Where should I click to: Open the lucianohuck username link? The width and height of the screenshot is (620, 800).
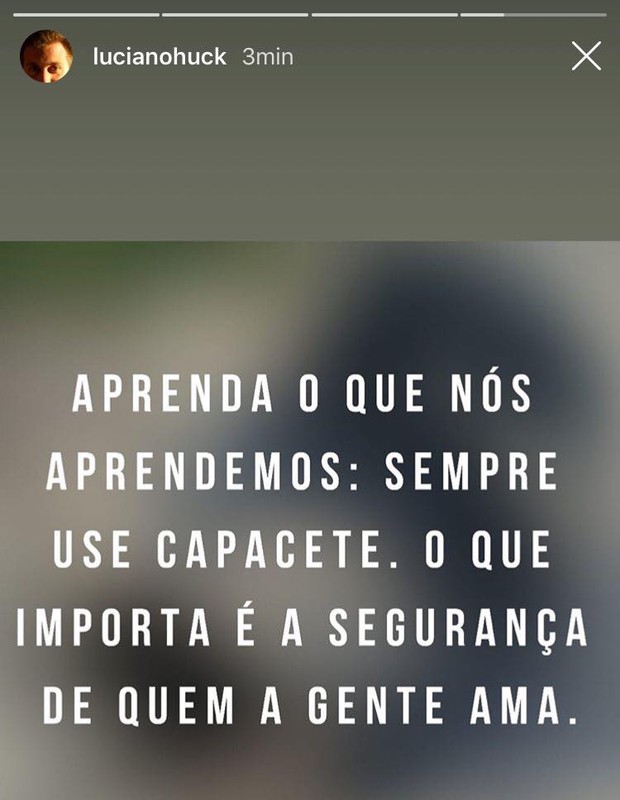tap(159, 57)
